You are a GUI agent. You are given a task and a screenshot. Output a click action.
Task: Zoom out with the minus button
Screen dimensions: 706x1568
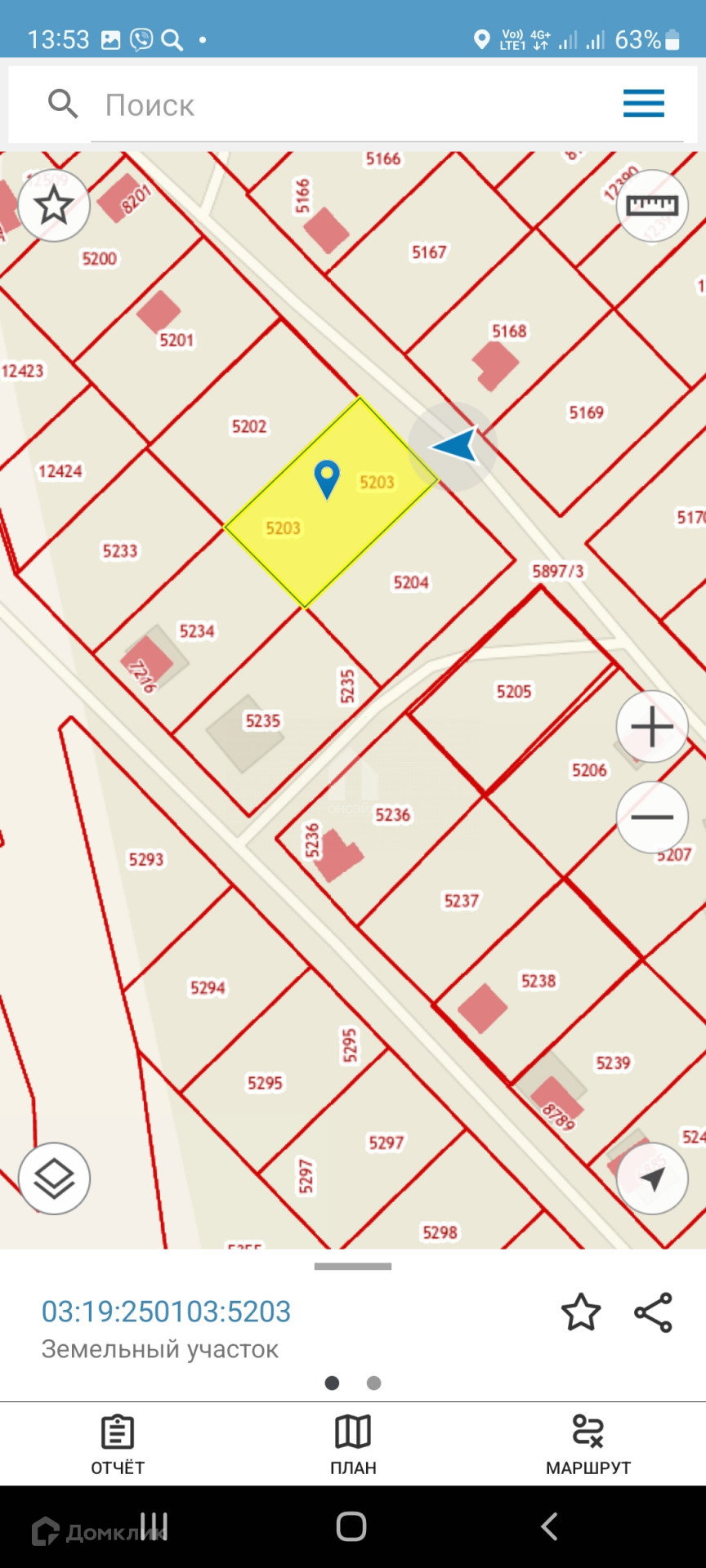pos(651,817)
